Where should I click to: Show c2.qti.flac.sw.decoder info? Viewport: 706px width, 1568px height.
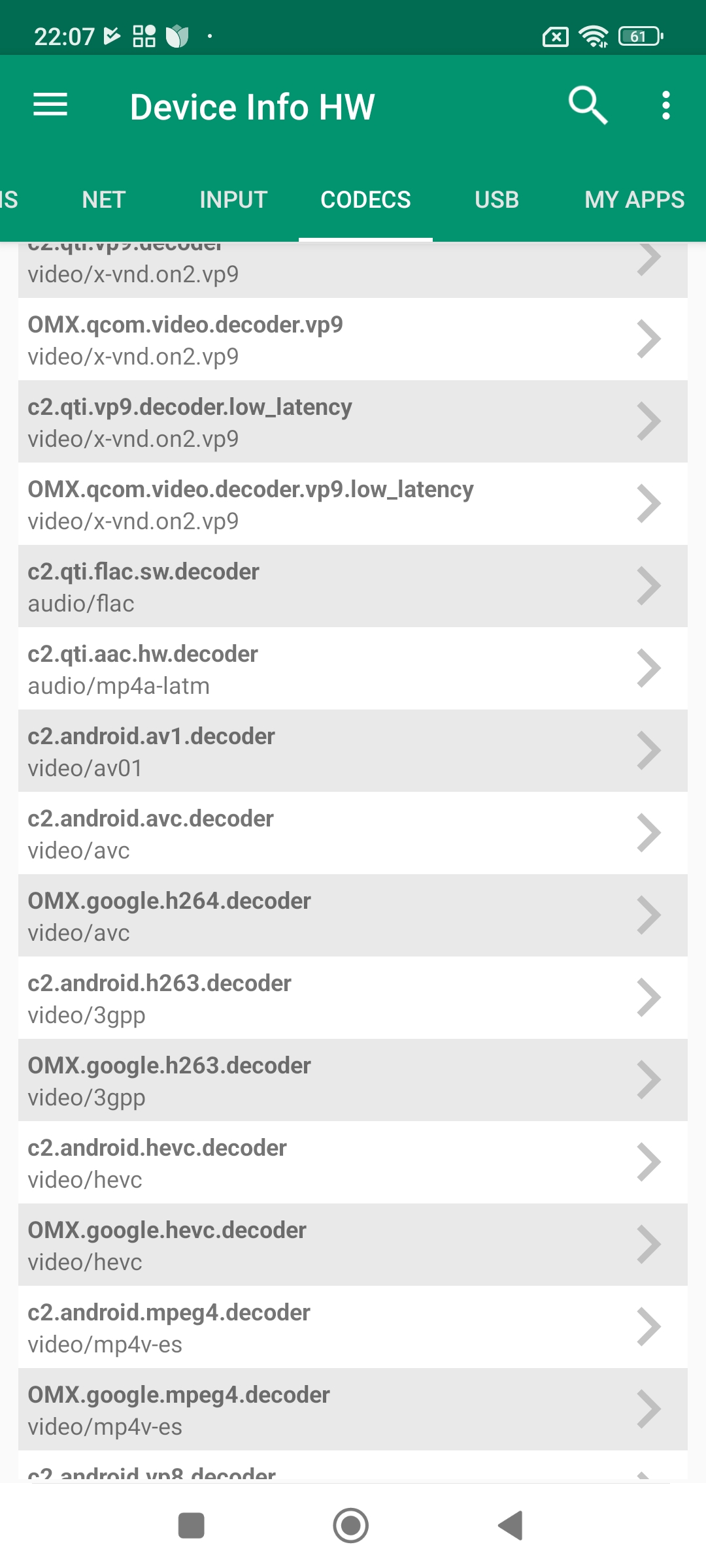click(x=353, y=587)
